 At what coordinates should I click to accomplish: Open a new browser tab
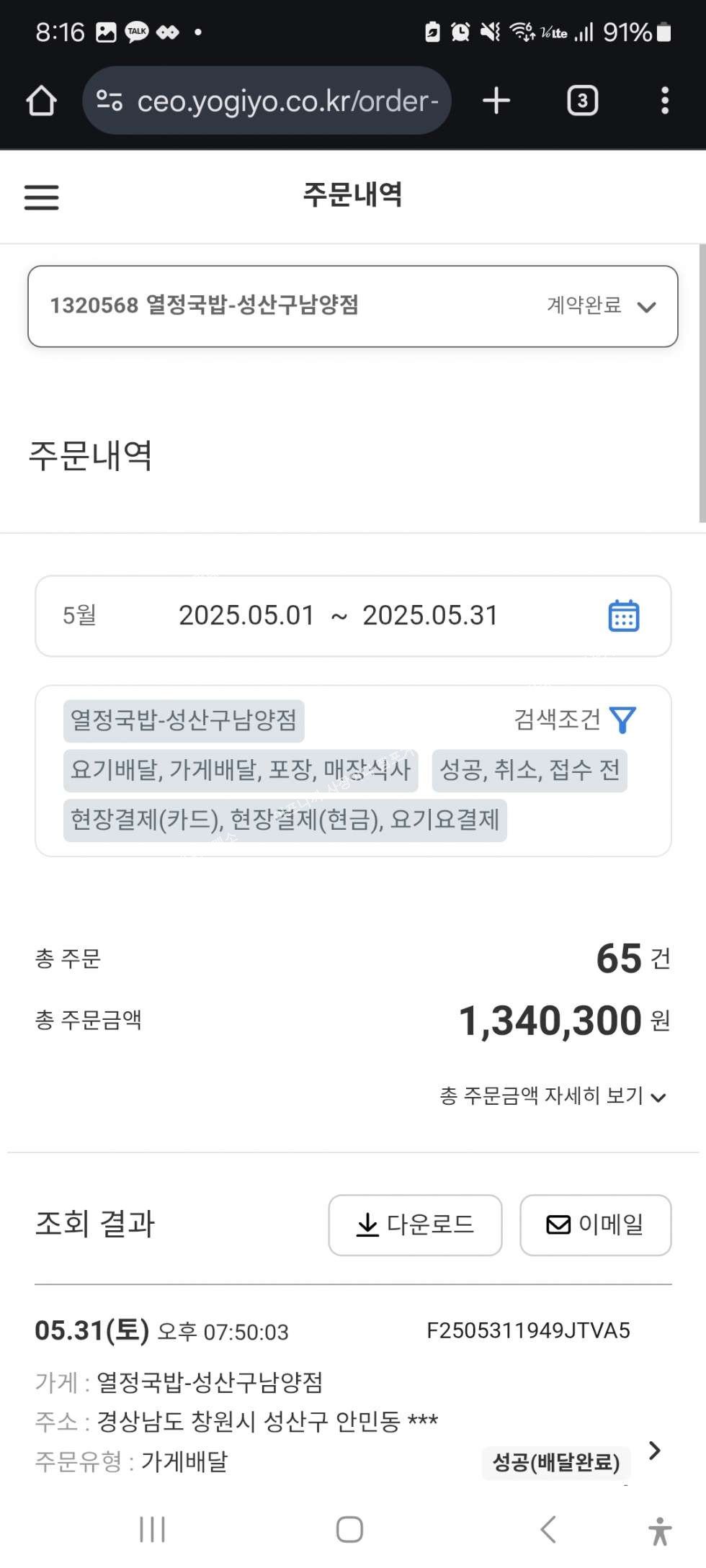coord(496,101)
